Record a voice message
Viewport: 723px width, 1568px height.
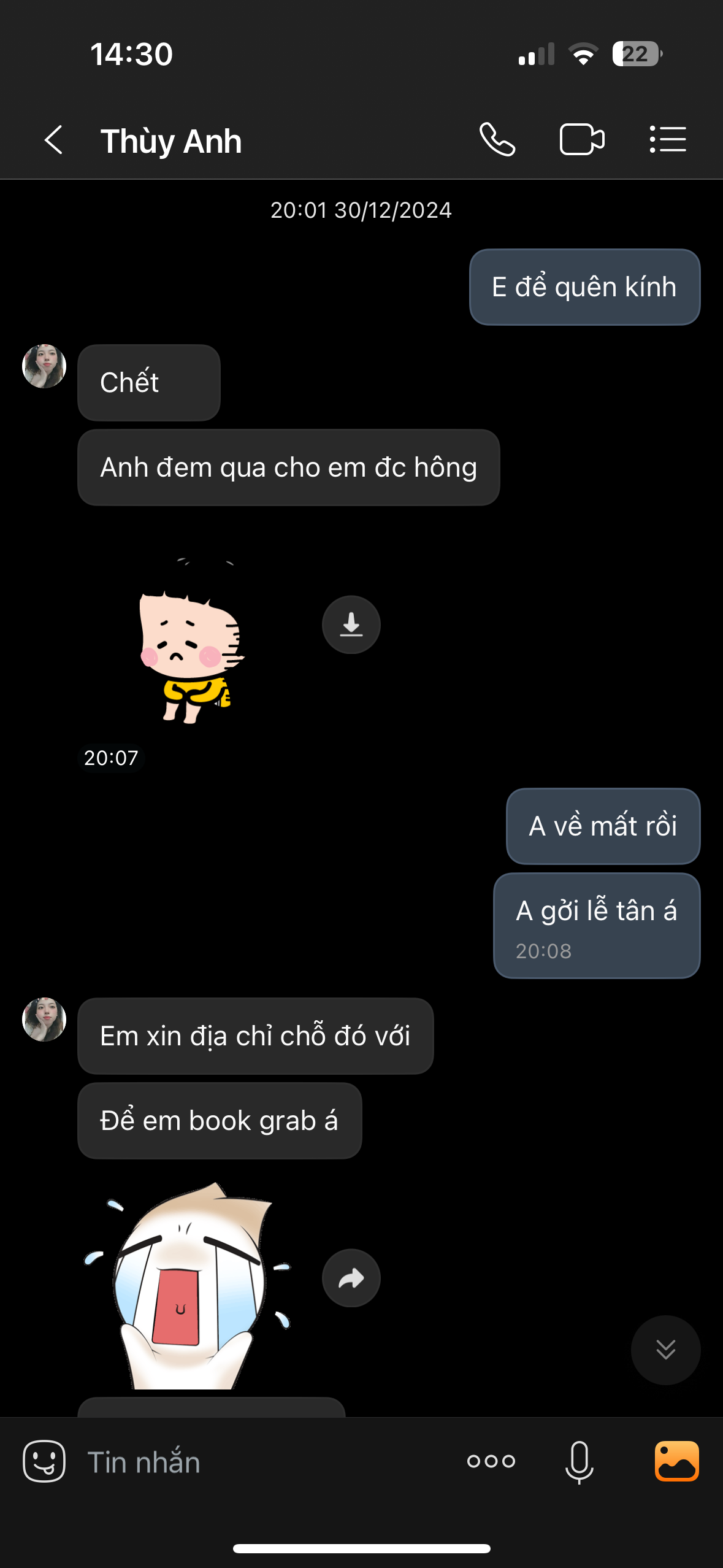click(x=579, y=1462)
